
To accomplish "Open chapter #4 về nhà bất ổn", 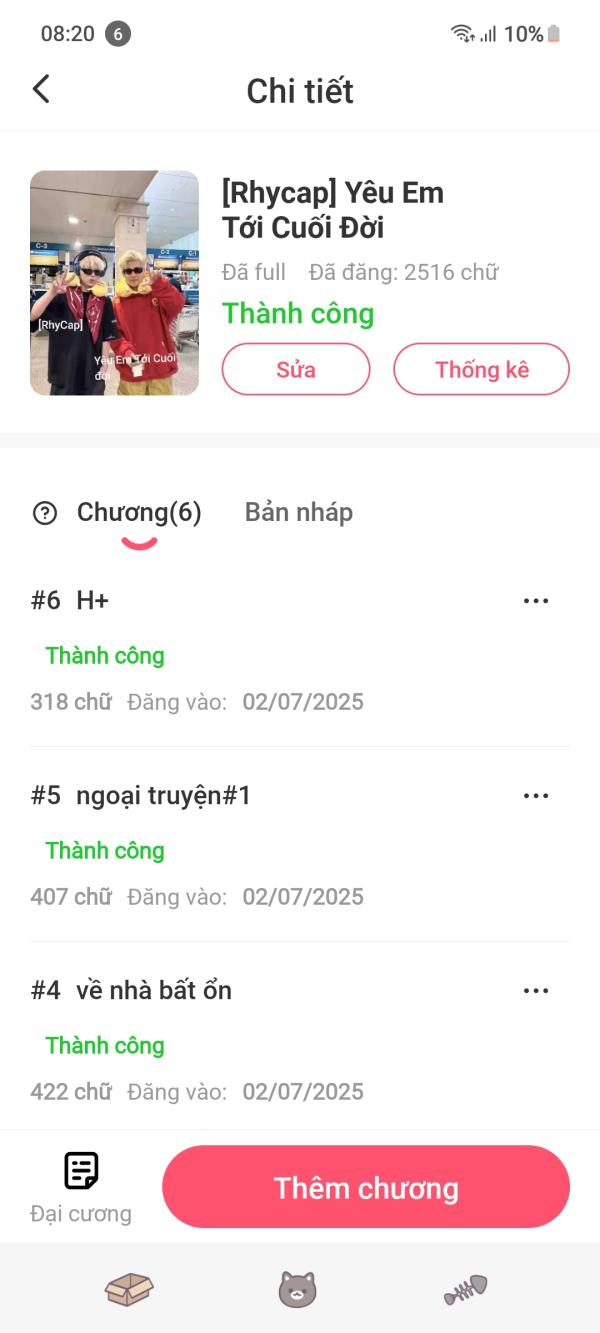I will coord(200,991).
